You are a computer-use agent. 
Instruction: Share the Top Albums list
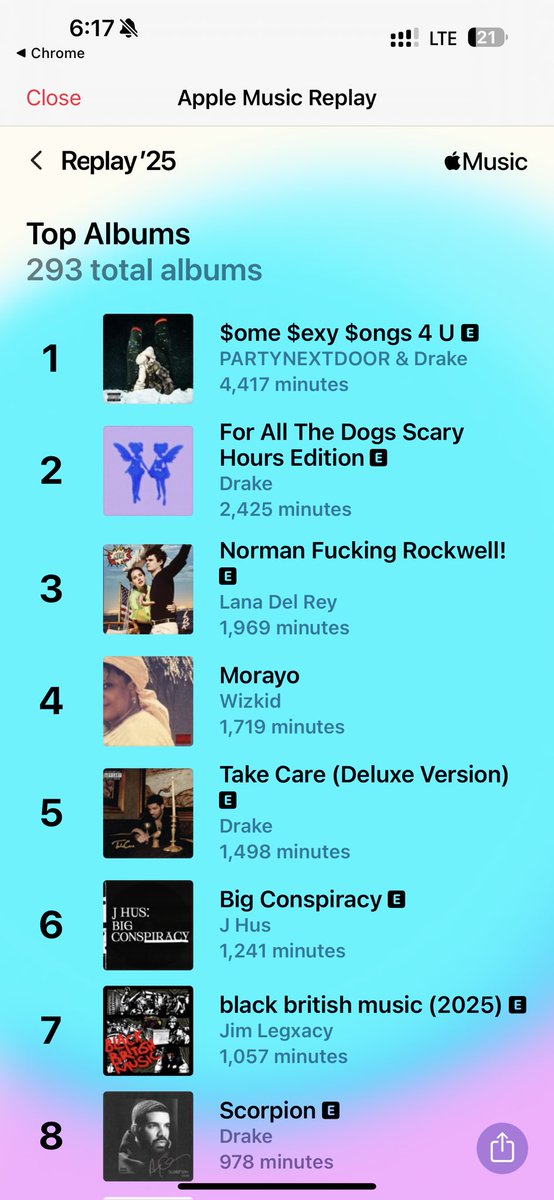[502, 1146]
